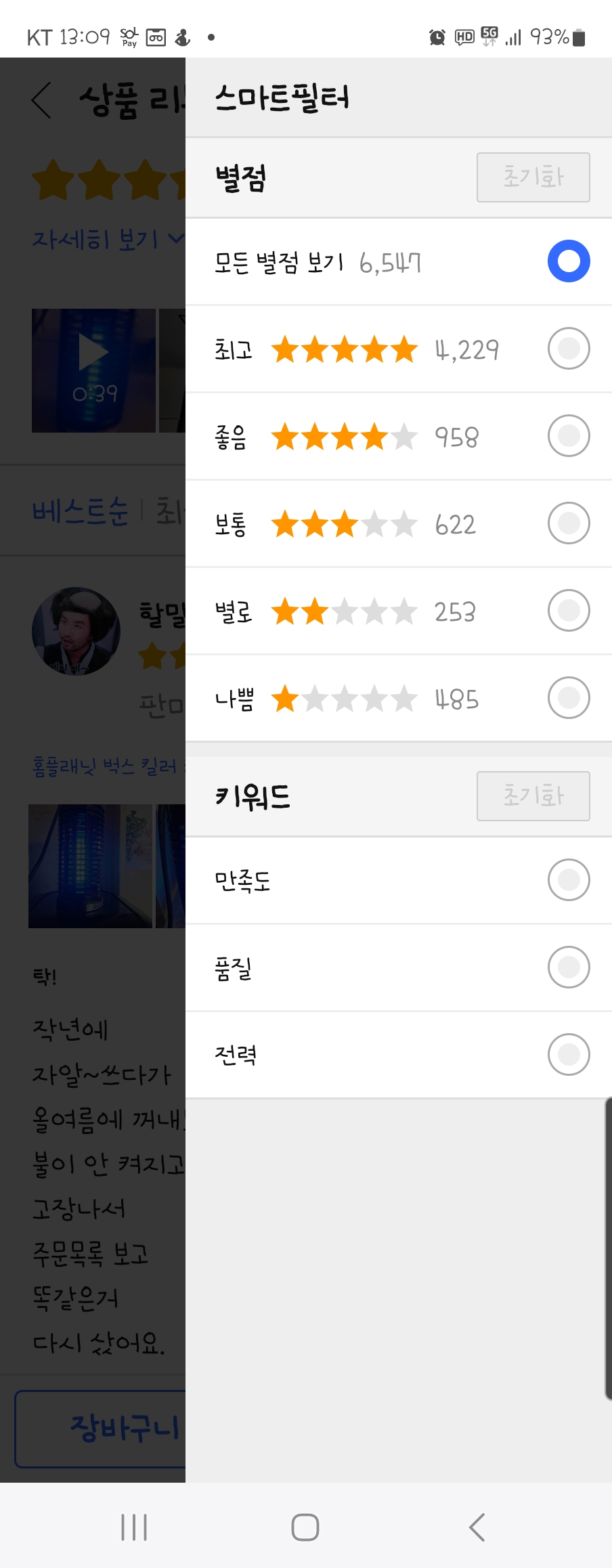The width and height of the screenshot is (612, 1568).
Task: Filter by 나쁨 one-star reviews
Action: pos(568,698)
